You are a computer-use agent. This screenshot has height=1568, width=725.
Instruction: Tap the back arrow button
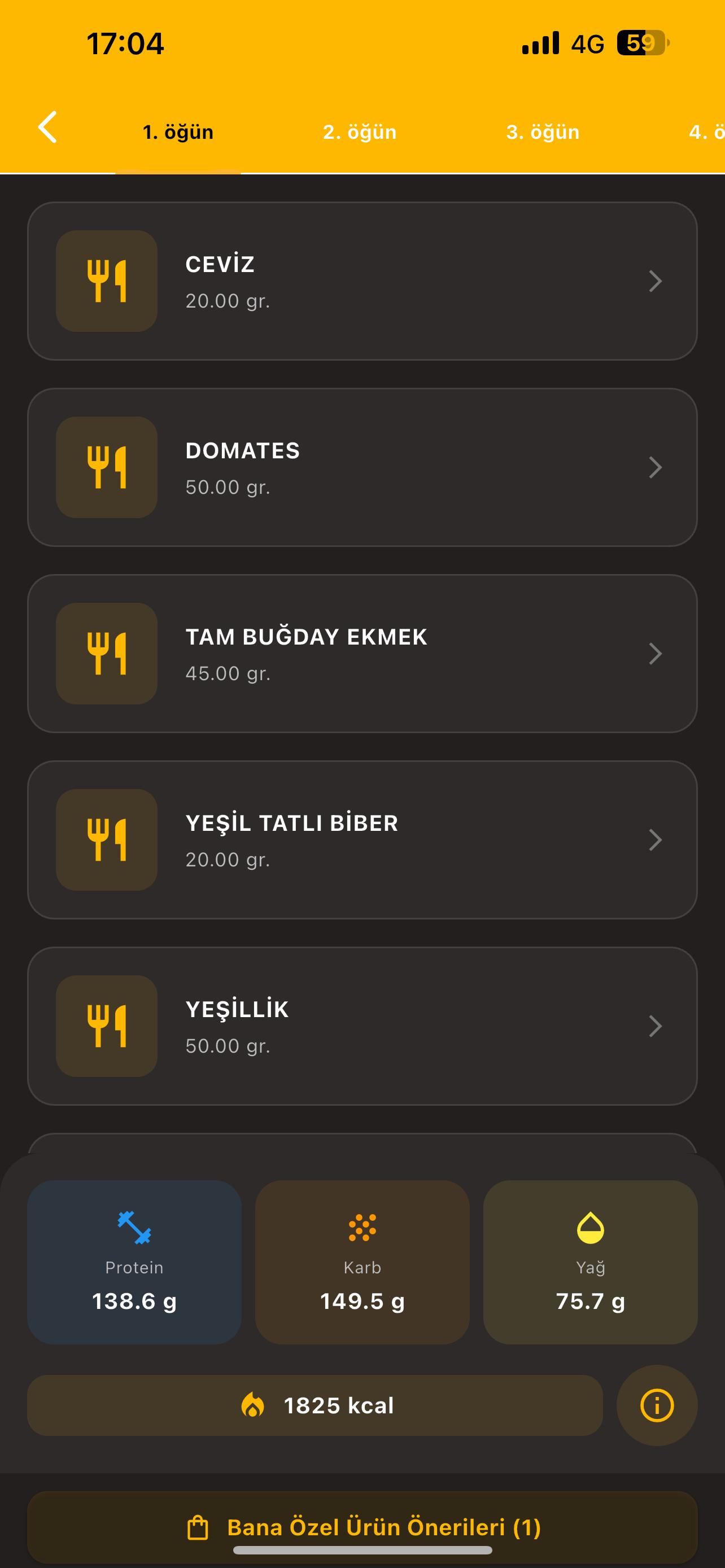49,127
